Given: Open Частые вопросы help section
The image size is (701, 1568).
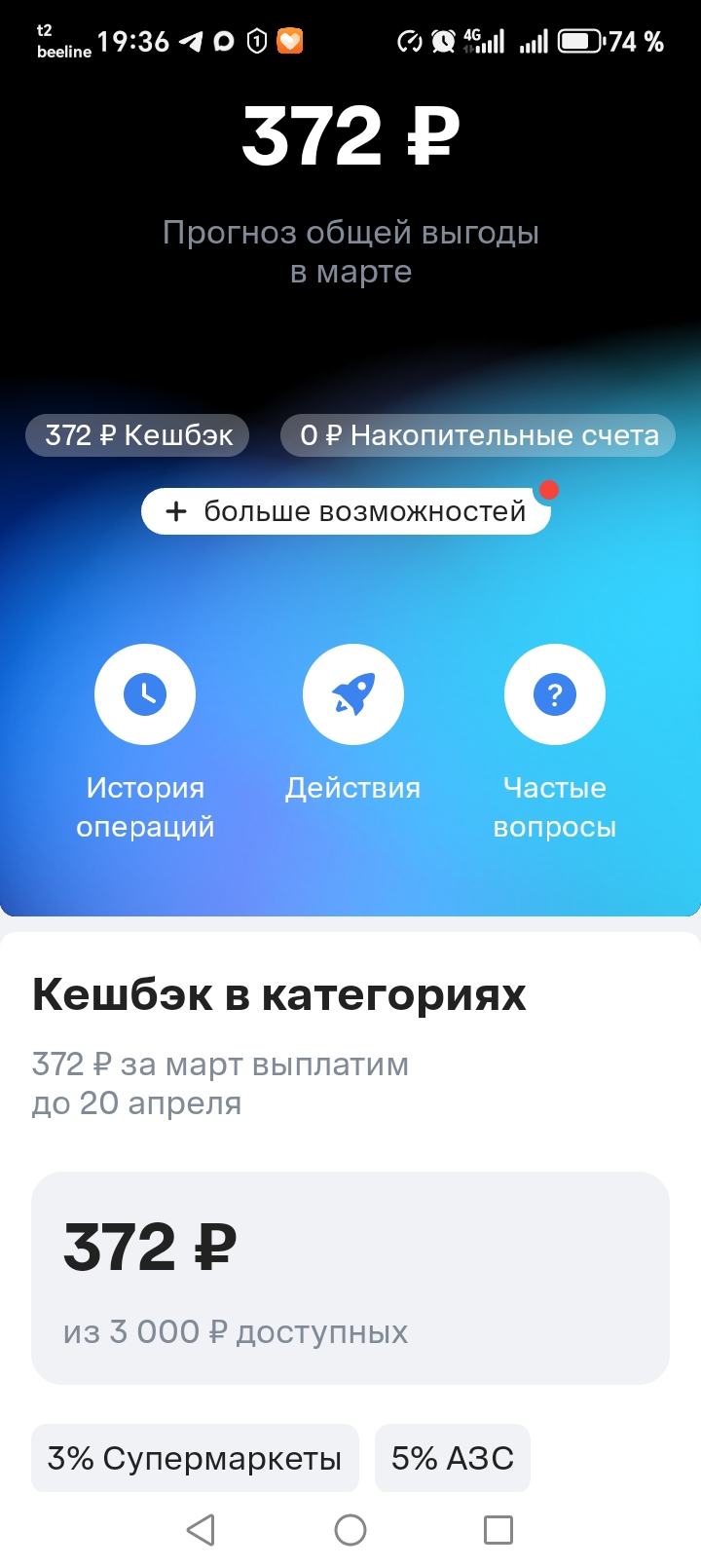Looking at the screenshot, I should pyautogui.click(x=554, y=694).
